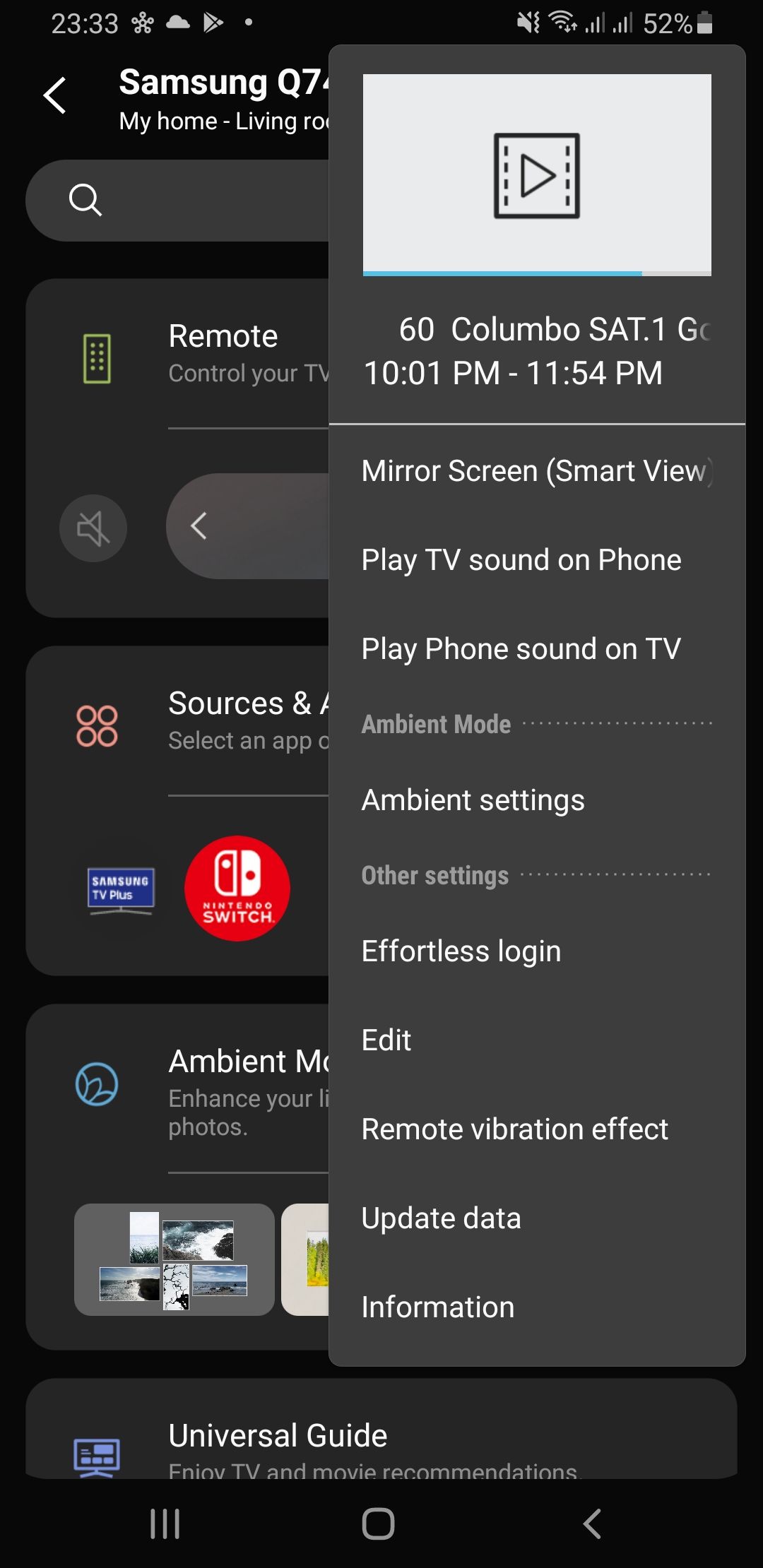Open the Remote control panel icon

tap(96, 357)
